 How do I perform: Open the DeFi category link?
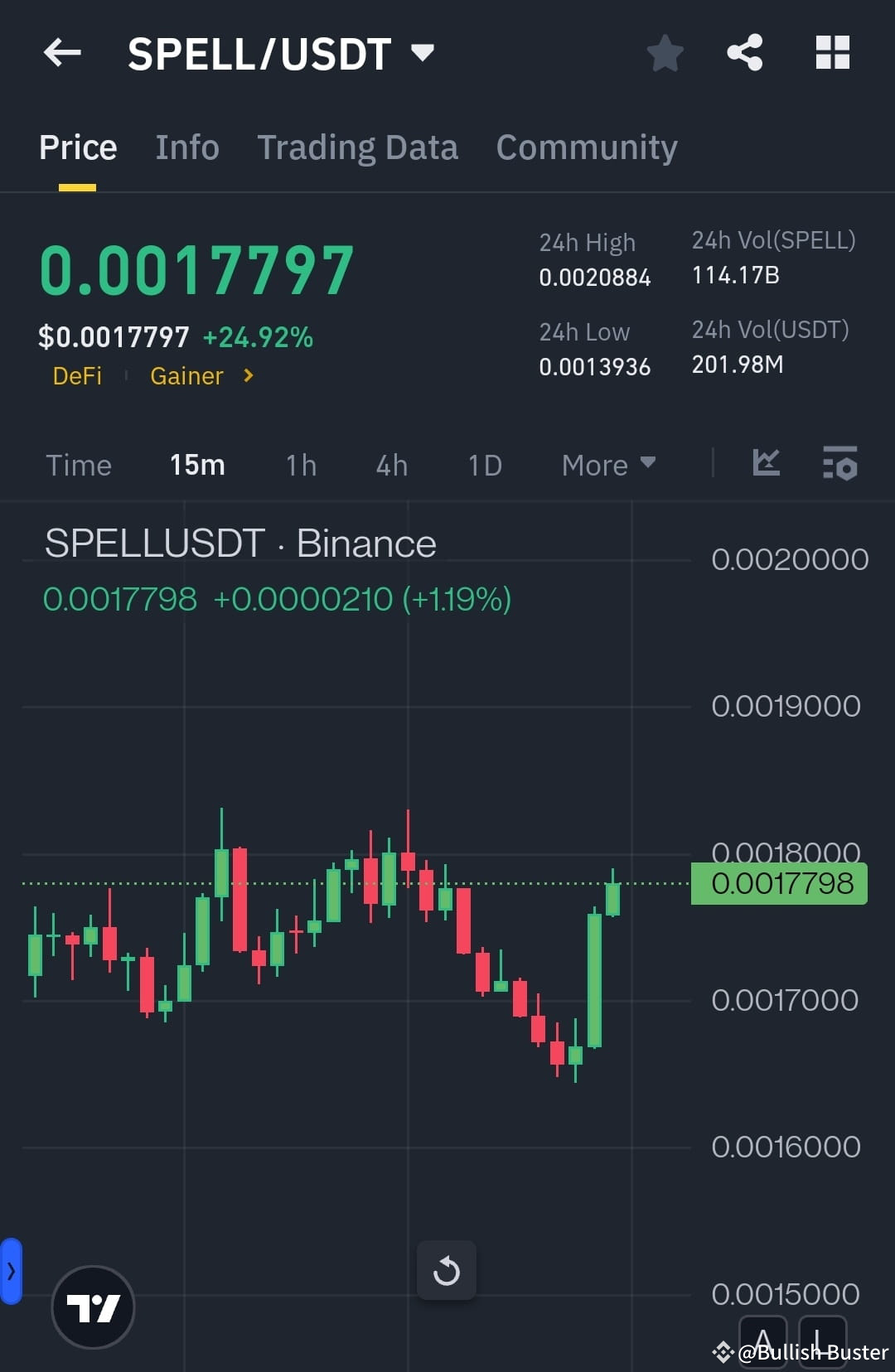(x=78, y=375)
